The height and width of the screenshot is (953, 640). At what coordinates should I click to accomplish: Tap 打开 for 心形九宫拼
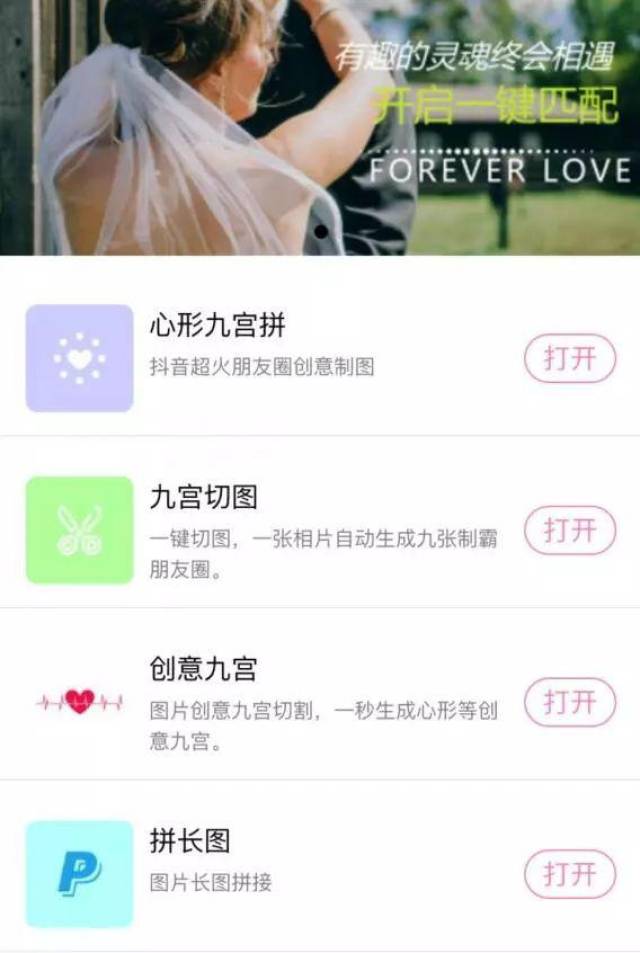tap(570, 358)
